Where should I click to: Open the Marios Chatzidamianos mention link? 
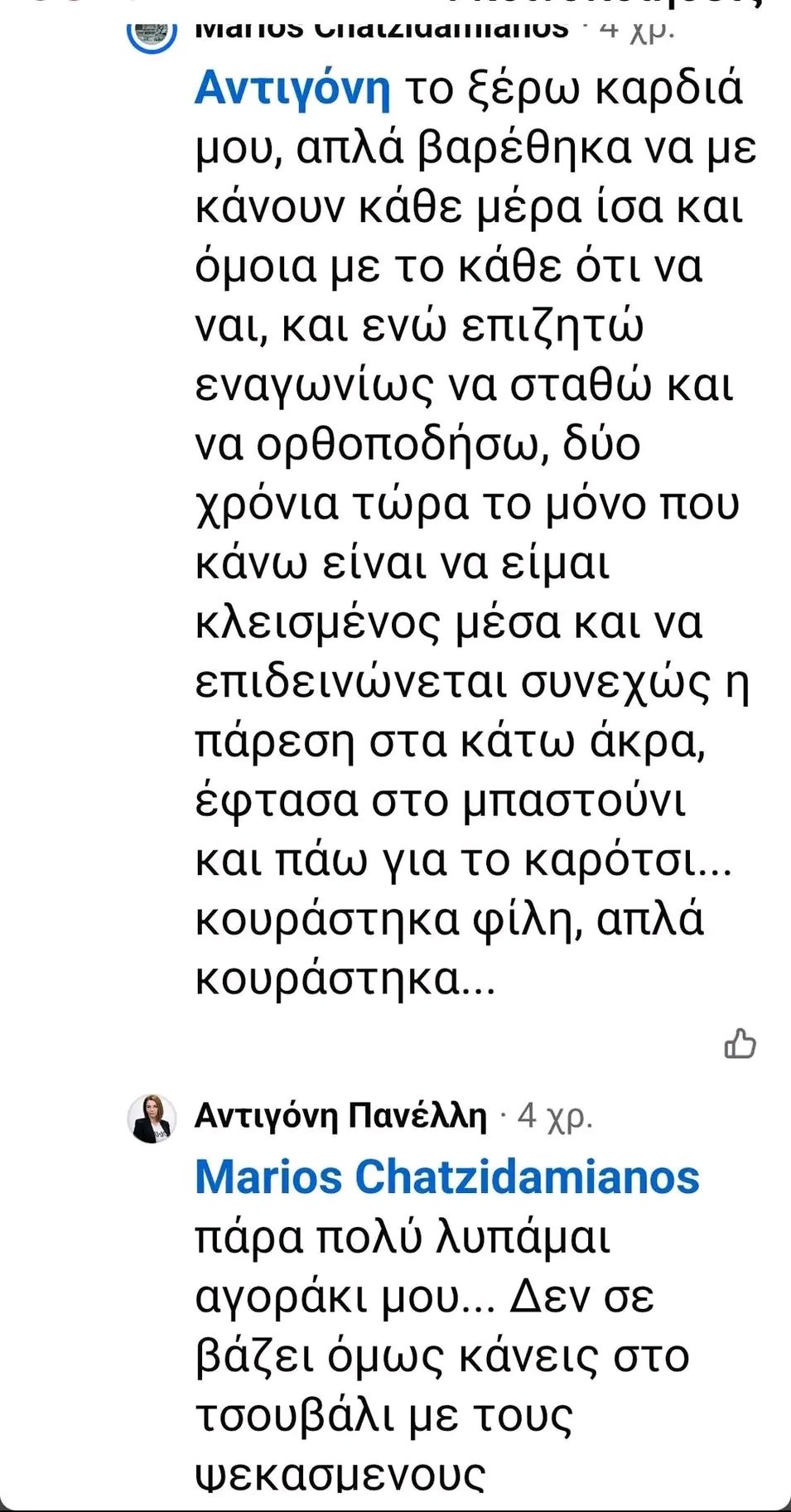[447, 1176]
